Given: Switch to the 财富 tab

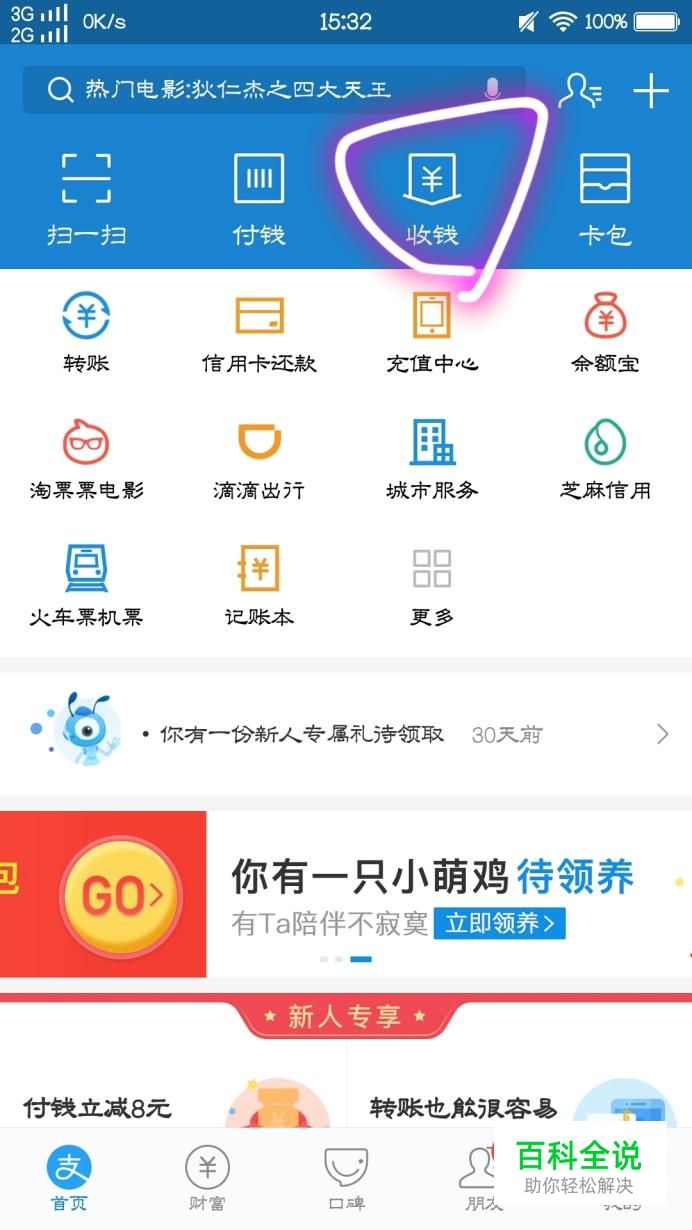Looking at the screenshot, I should point(207,1178).
